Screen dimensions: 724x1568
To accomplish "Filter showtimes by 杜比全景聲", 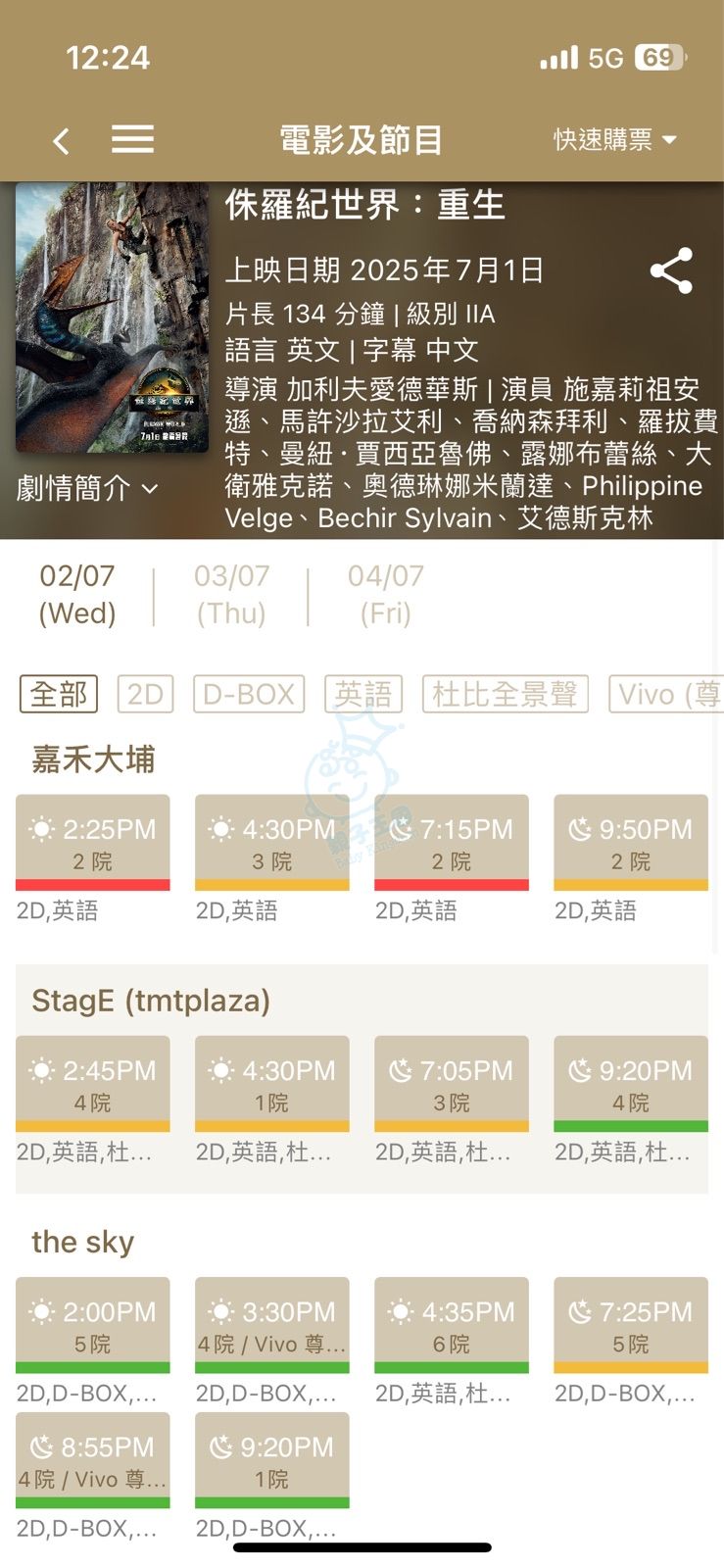I will point(505,694).
